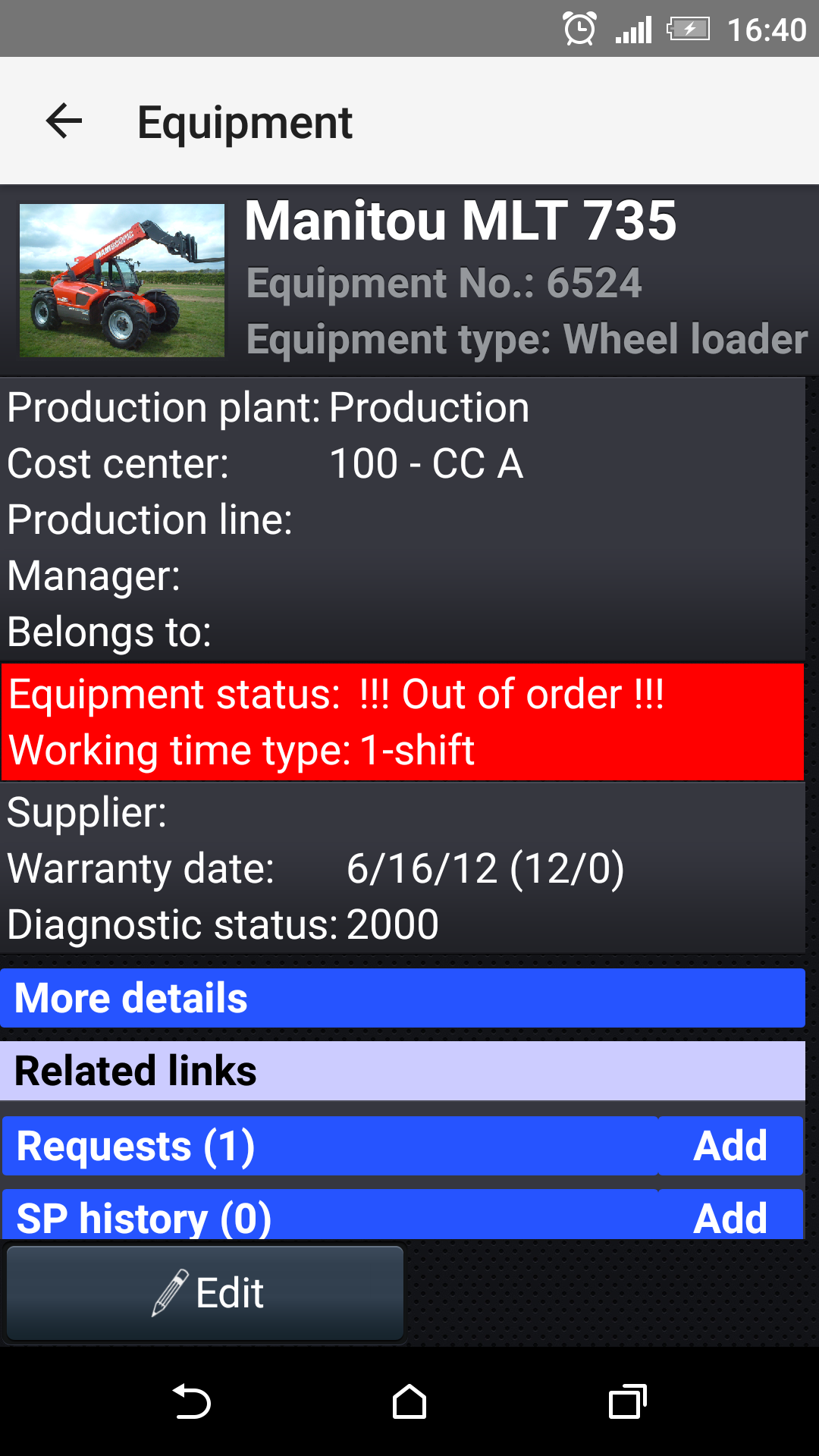Viewport: 819px width, 1456px height.
Task: Go back from the Equipment screen
Action: point(64,121)
